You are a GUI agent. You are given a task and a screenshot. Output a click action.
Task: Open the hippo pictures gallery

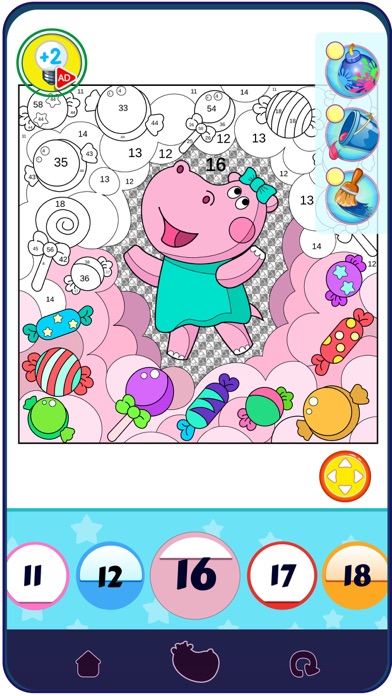[195, 662]
